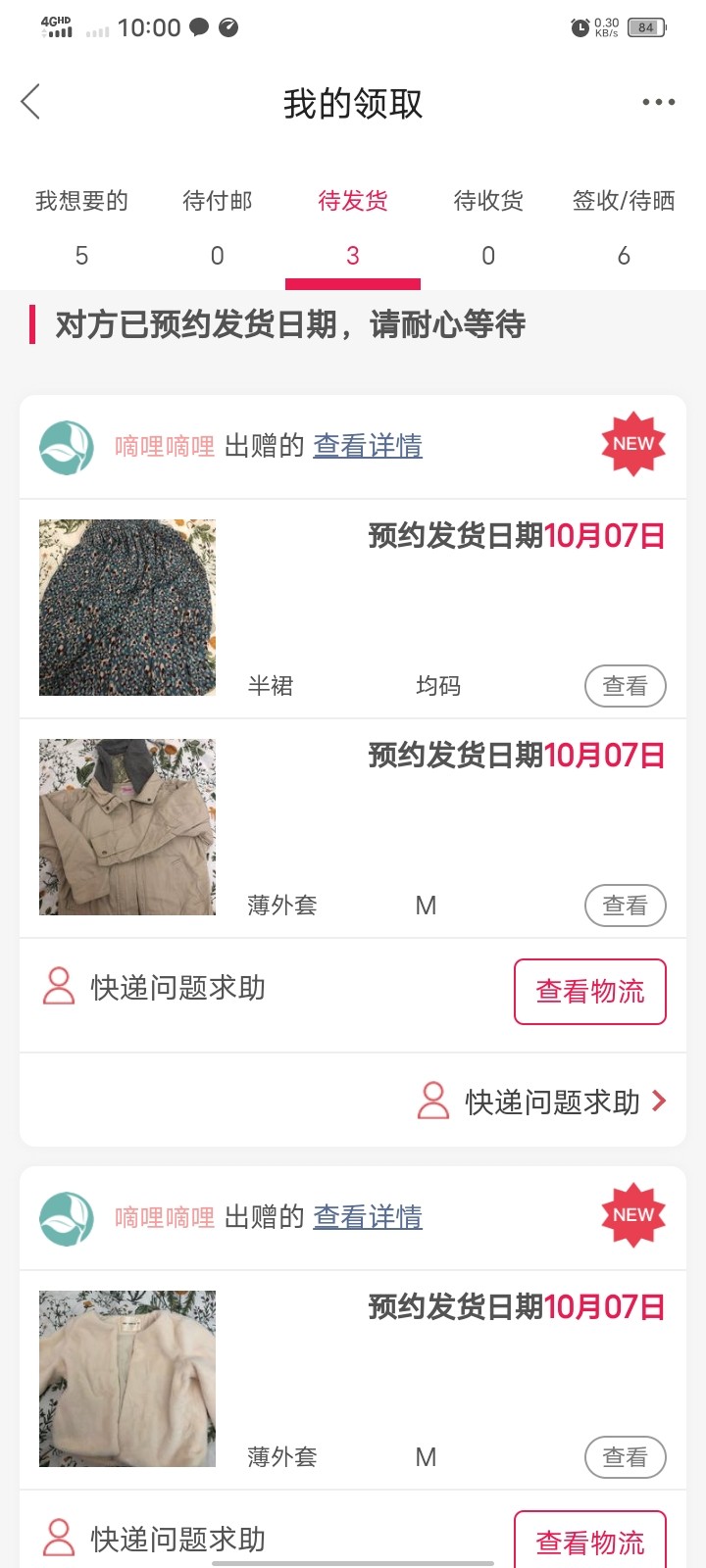The image size is (706, 1568).
Task: Tap 查看 for the beige 薄外套 in first card
Action: click(x=625, y=906)
